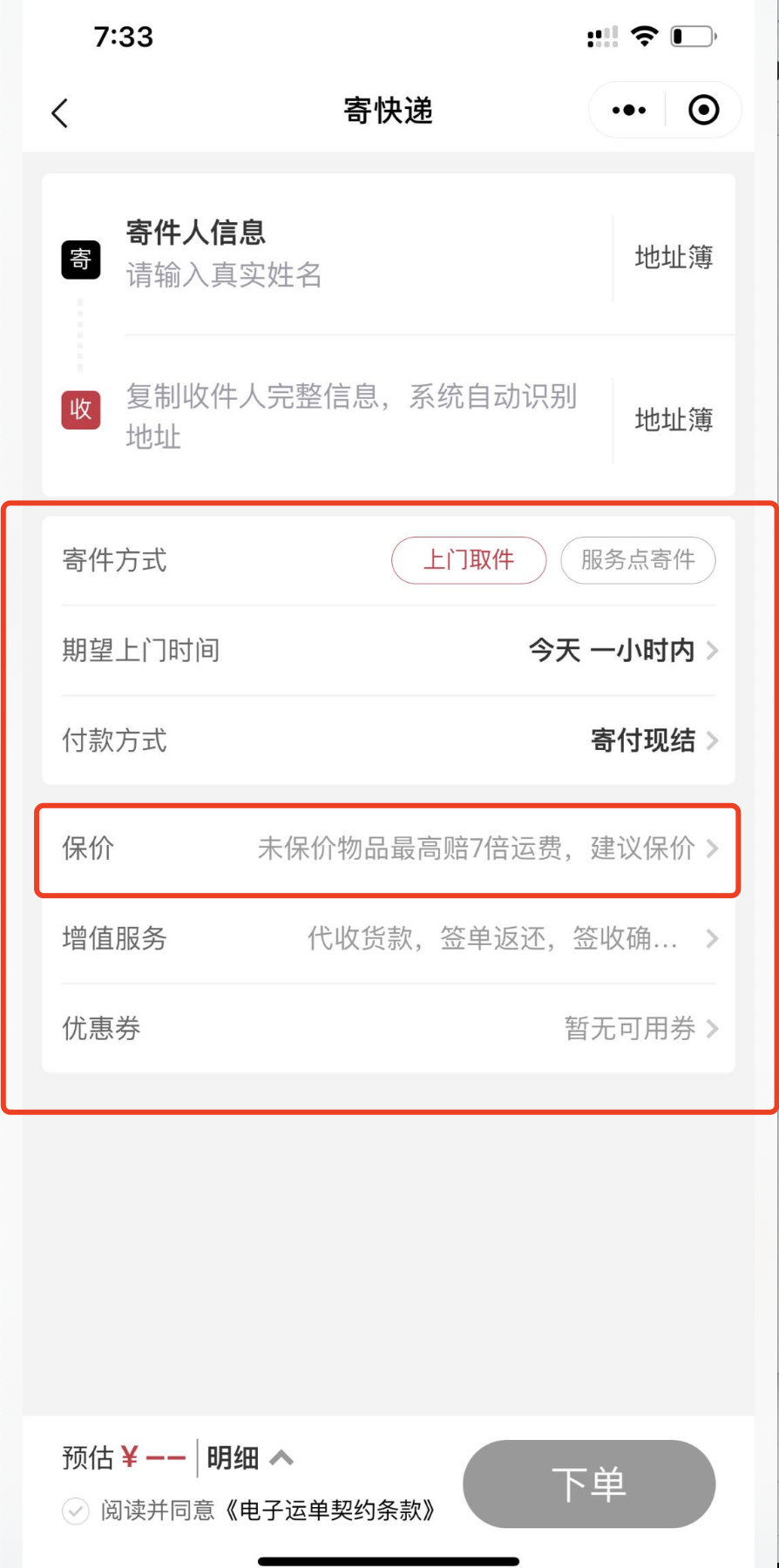Screen dimensions: 779x1568
Task: Open 《电子运单契约条款》 link
Action: tap(329, 1511)
